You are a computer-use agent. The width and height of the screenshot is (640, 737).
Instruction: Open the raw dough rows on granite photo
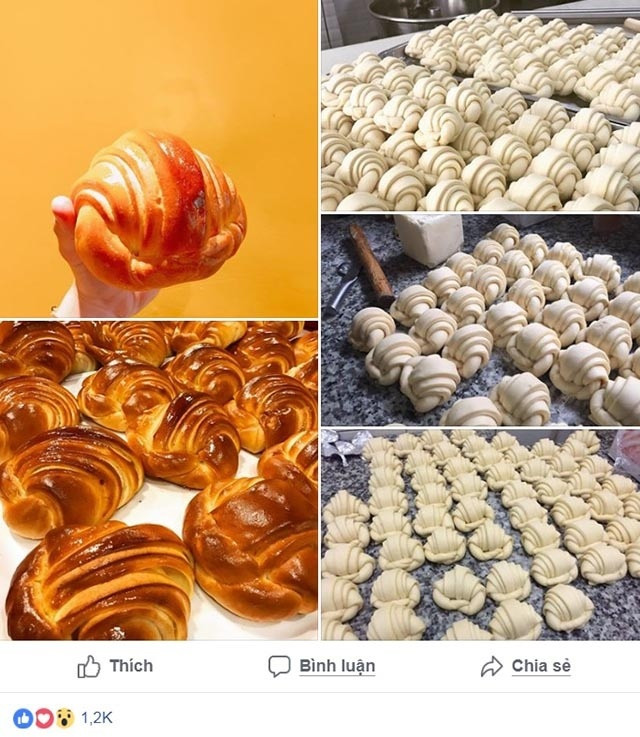480,535
